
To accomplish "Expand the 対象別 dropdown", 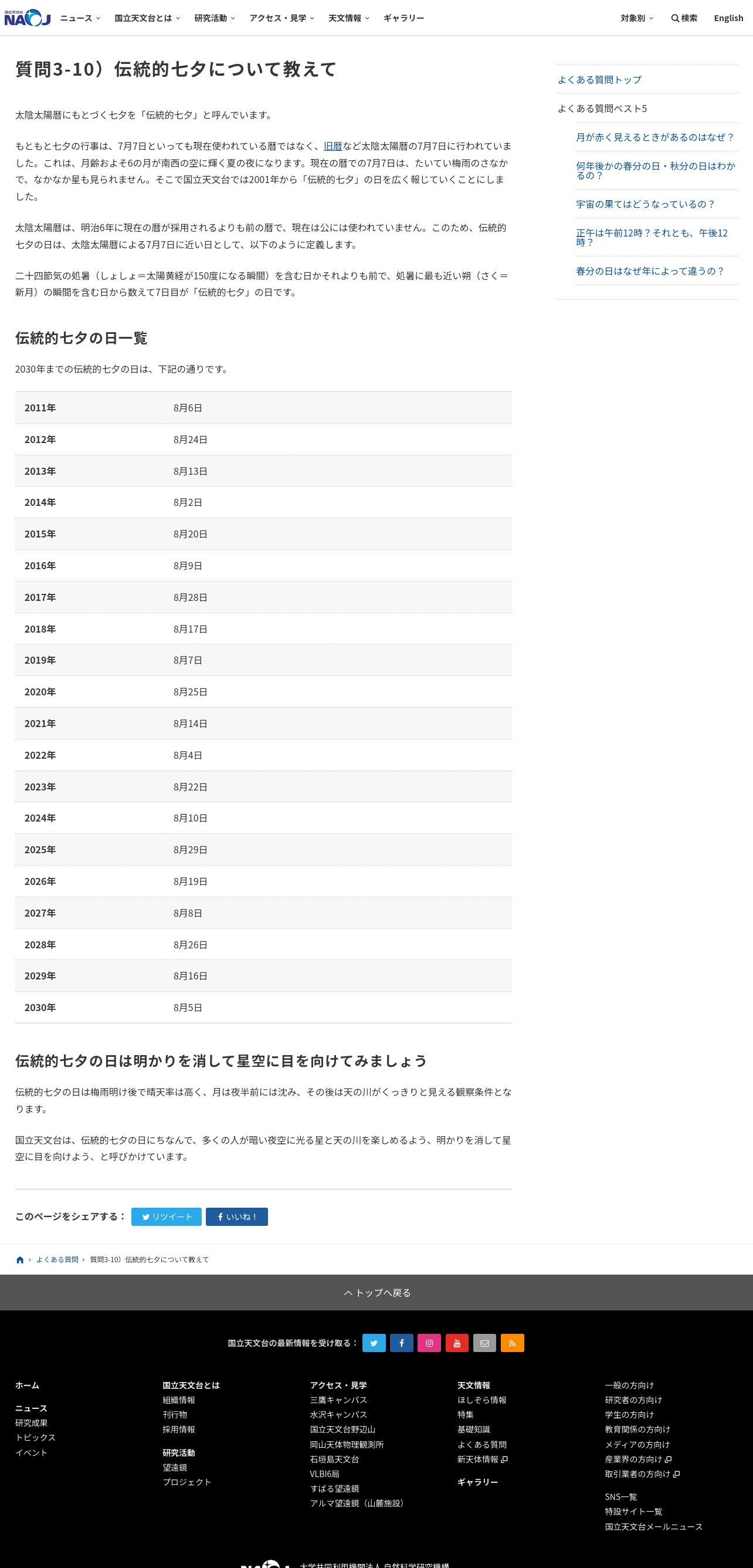I will [637, 18].
